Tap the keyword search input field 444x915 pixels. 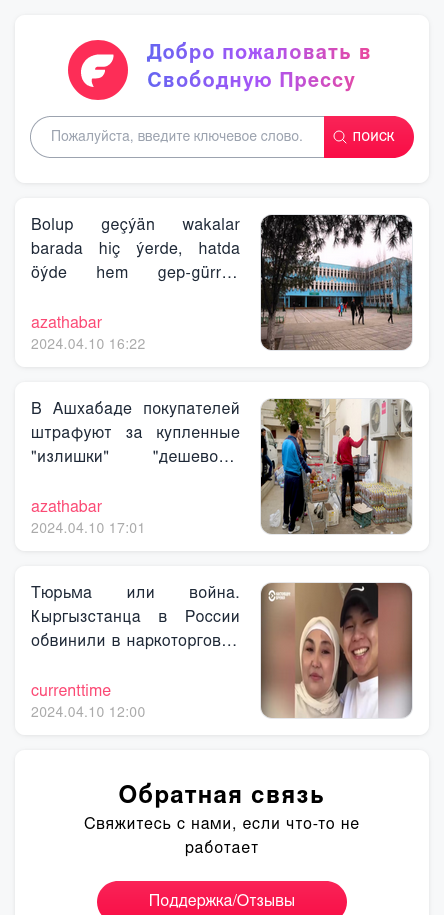177,137
